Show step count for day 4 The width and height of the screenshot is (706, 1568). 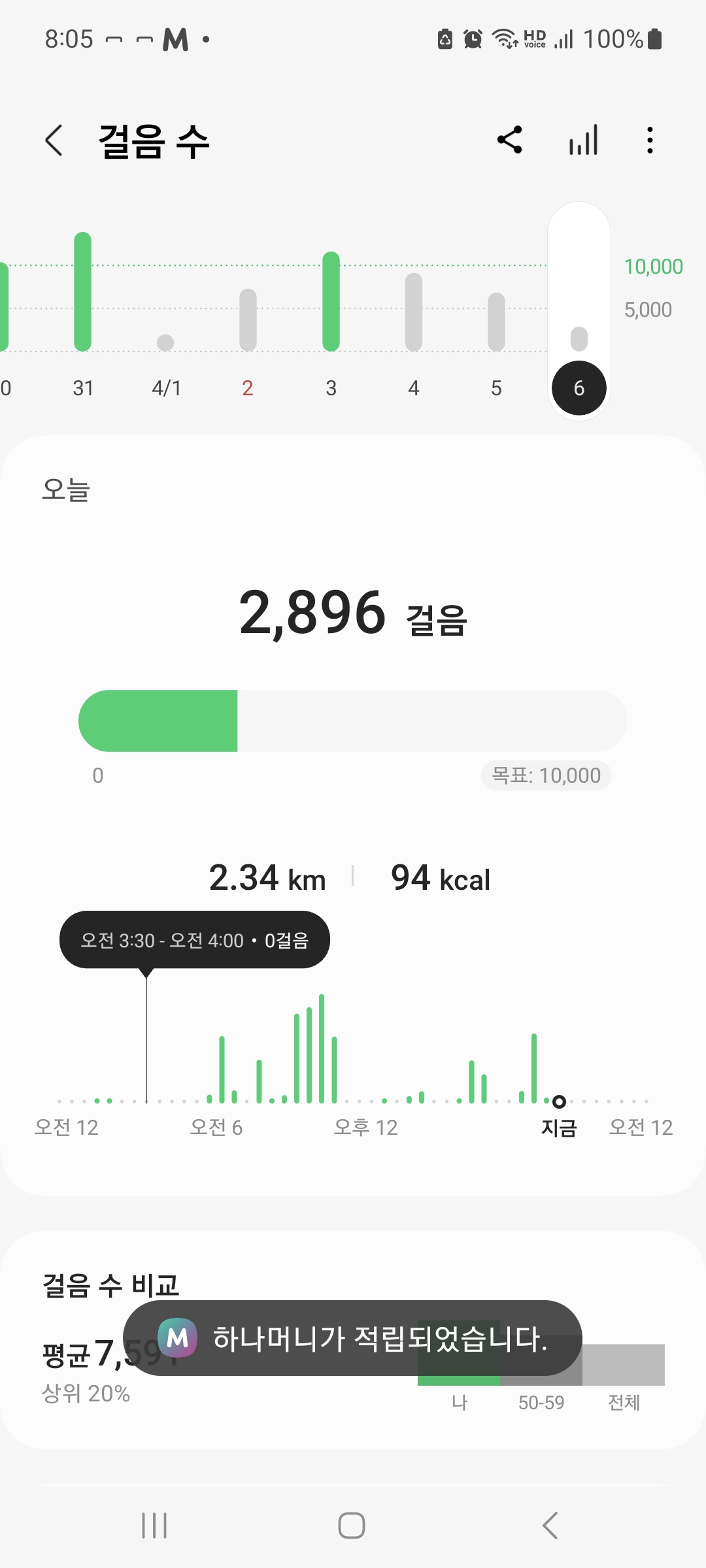click(x=414, y=312)
